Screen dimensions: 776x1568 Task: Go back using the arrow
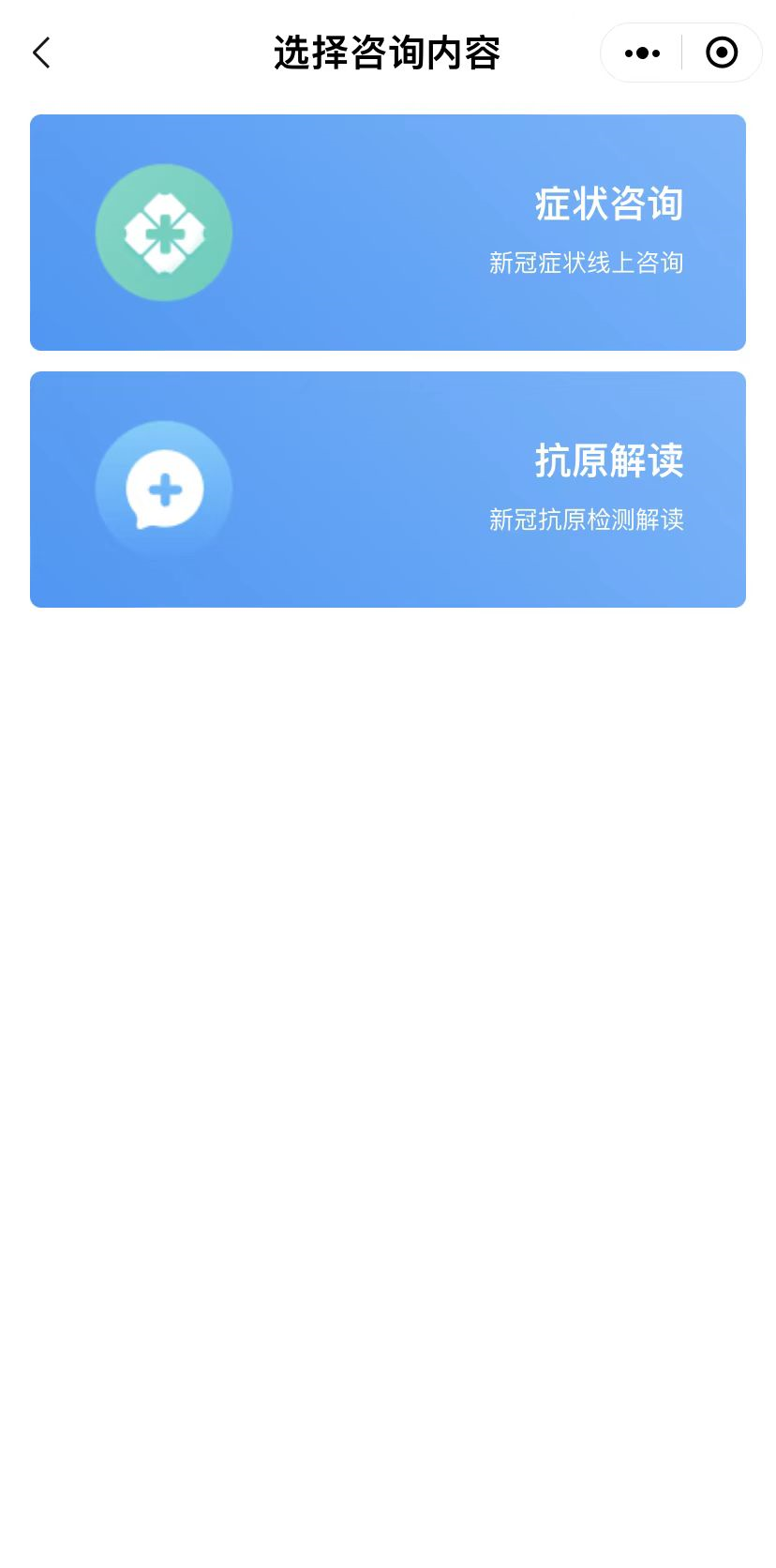pos(41,53)
